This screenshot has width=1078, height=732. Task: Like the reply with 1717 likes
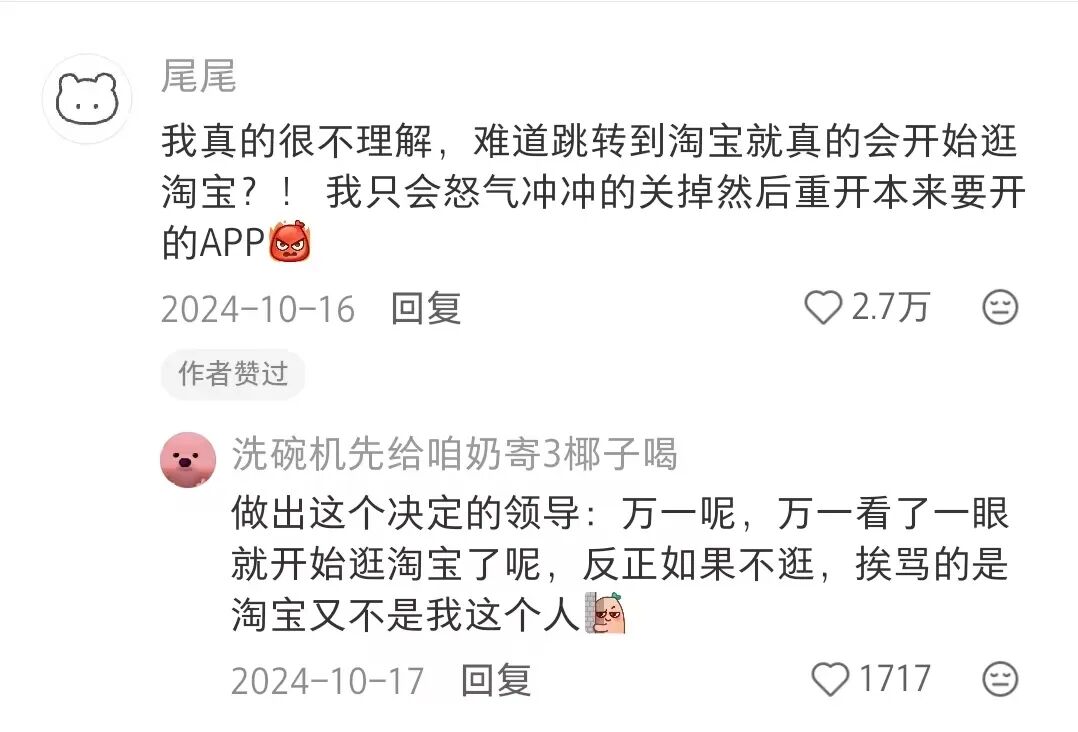pyautogui.click(x=830, y=680)
